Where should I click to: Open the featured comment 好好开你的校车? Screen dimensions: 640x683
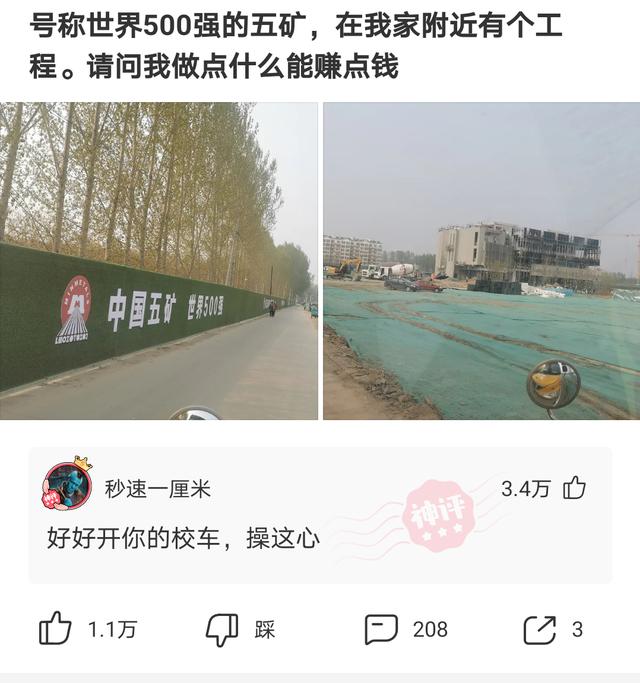pos(184,537)
